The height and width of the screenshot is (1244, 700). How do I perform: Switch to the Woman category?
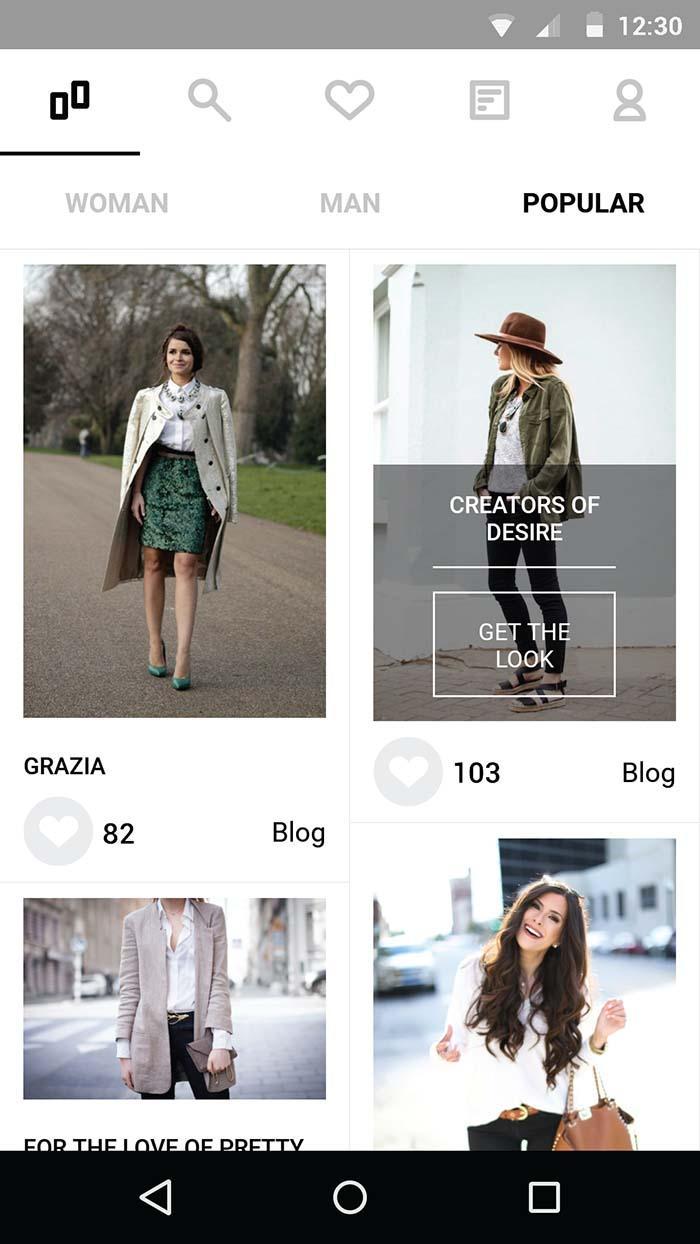(117, 203)
